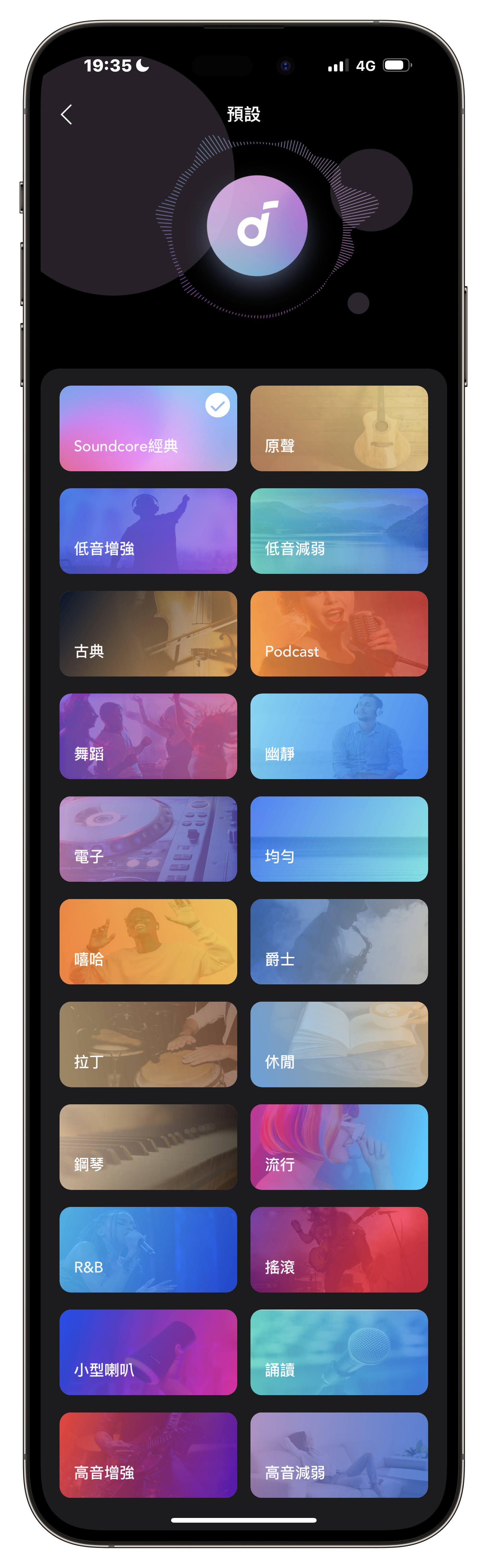The width and height of the screenshot is (488, 1568).
Task: Apply the 高音增強 preset
Action: tap(148, 1455)
